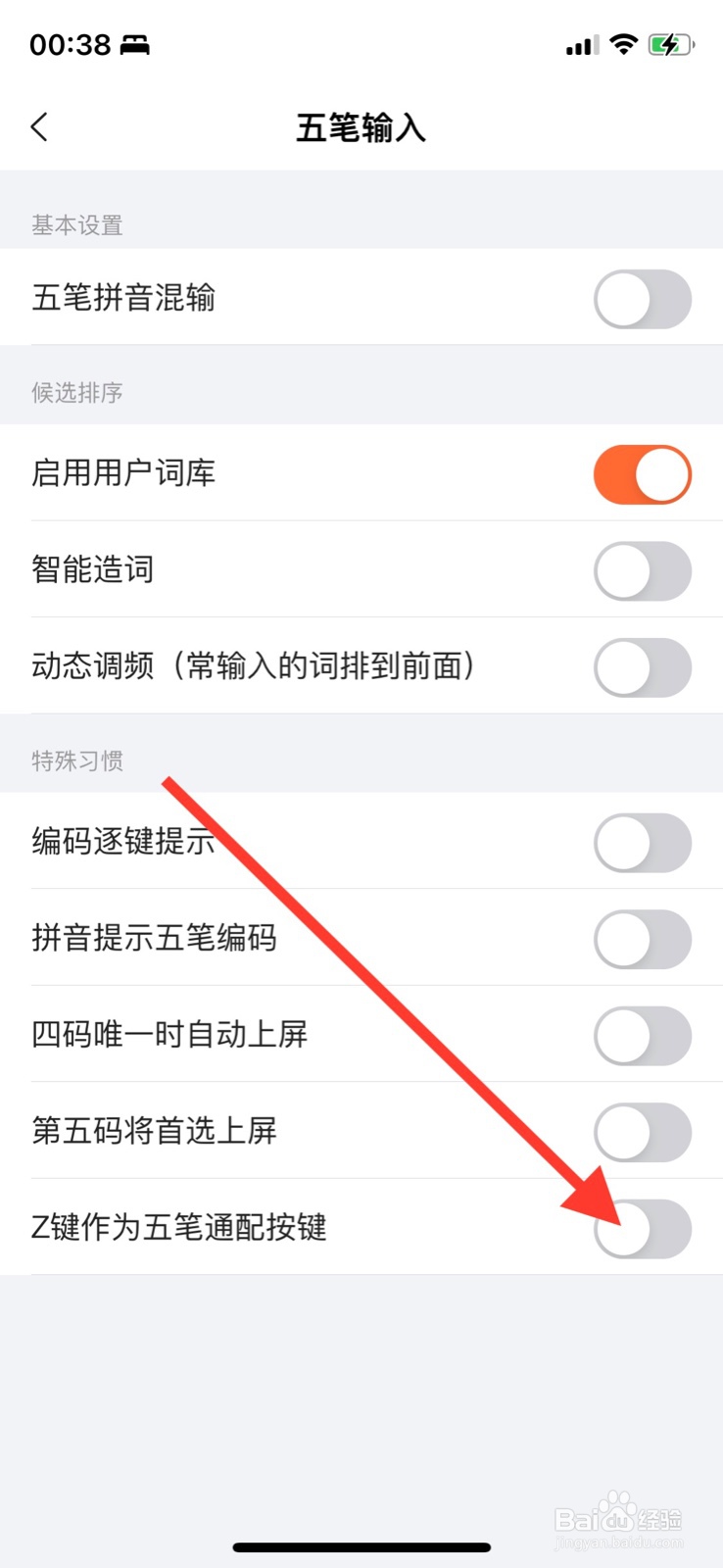Tap the 基本设置 section label
Screen dimensions: 723x1568
(77, 224)
